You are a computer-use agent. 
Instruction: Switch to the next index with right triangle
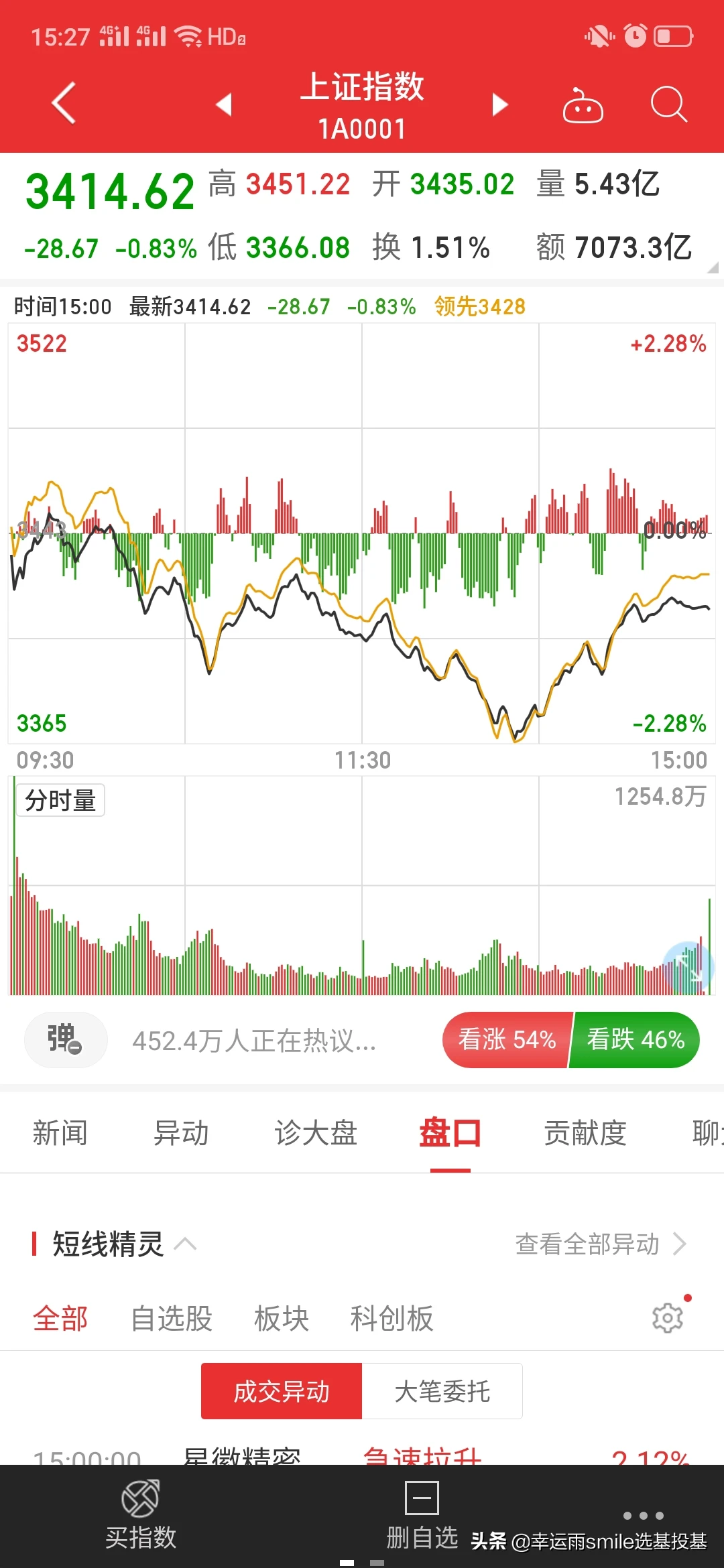[x=500, y=105]
